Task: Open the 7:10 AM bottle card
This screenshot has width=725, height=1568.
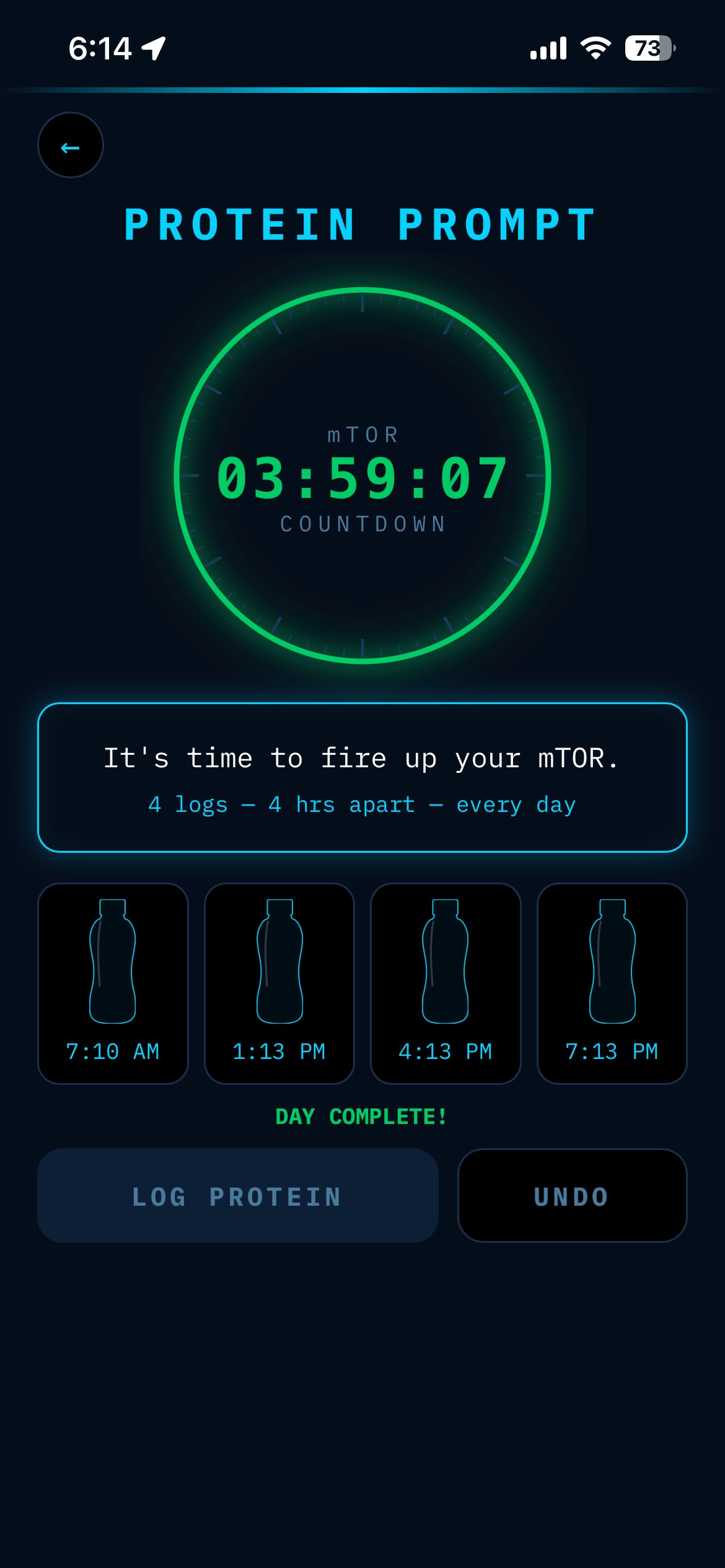Action: tap(113, 983)
